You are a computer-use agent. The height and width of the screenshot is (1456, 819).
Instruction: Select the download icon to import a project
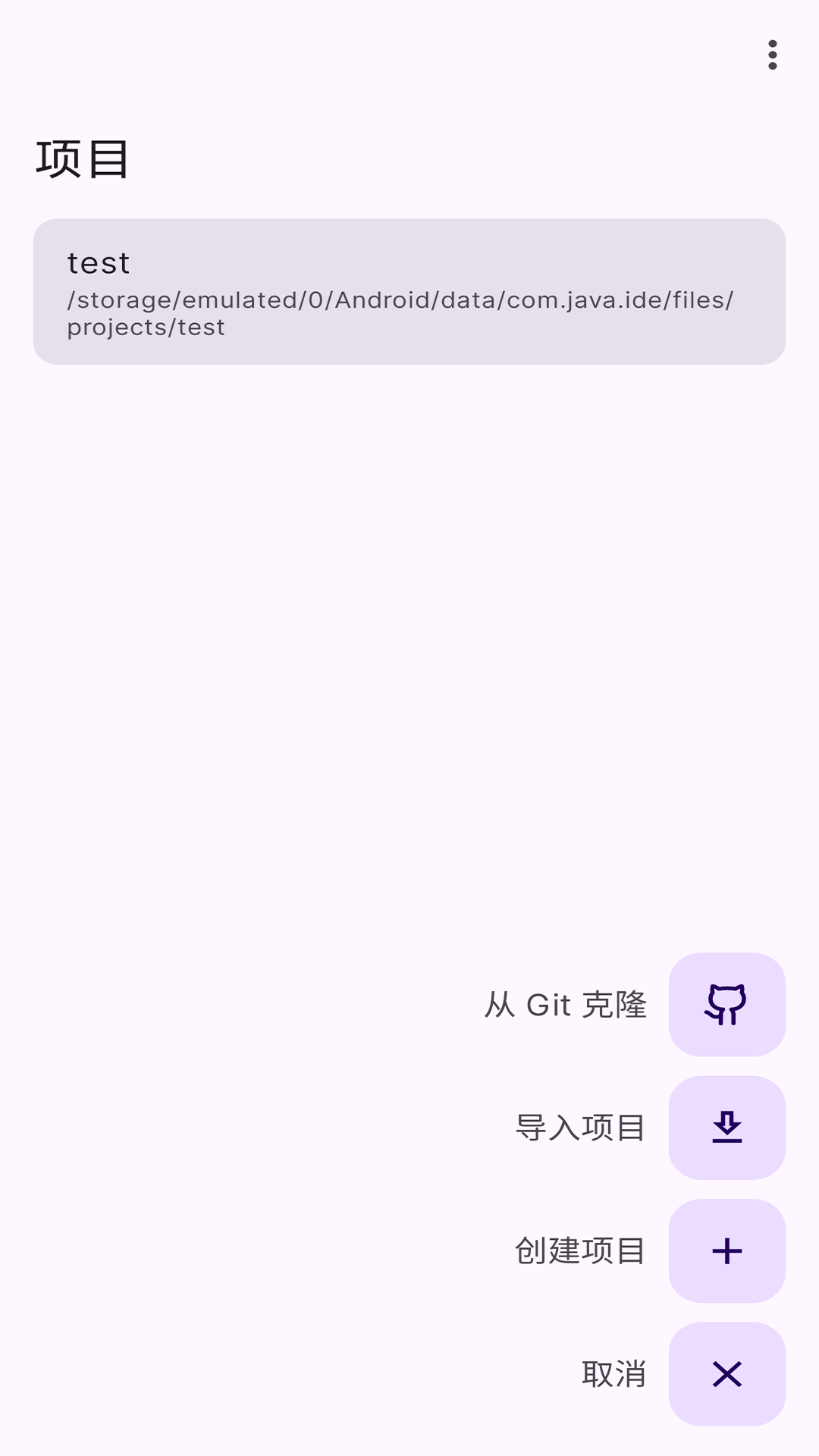coord(726,1129)
